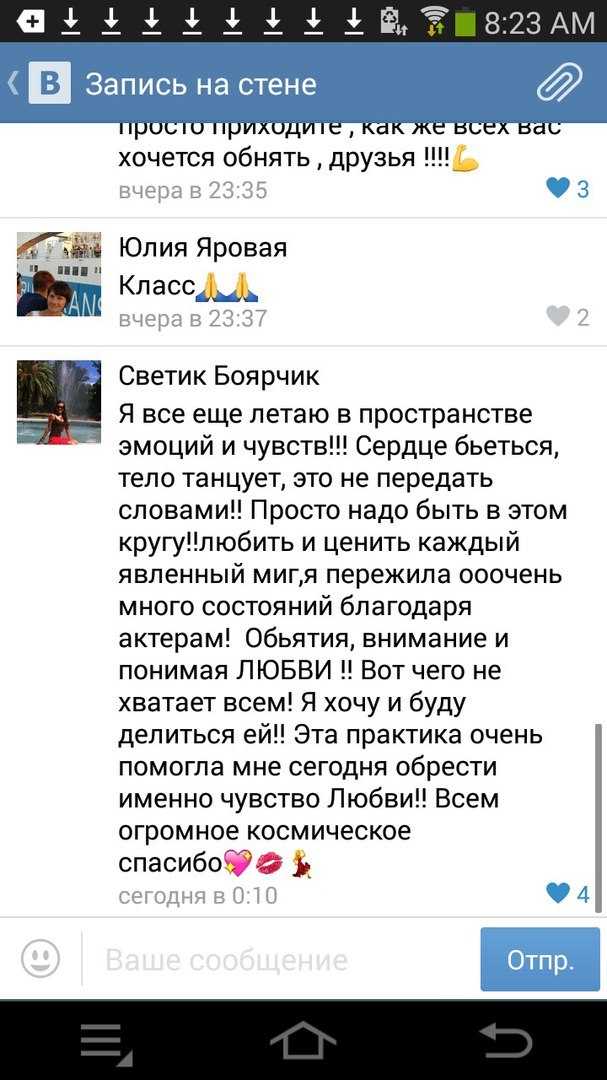Like the comment posted at 23:35
The height and width of the screenshot is (1080, 607).
coord(568,188)
